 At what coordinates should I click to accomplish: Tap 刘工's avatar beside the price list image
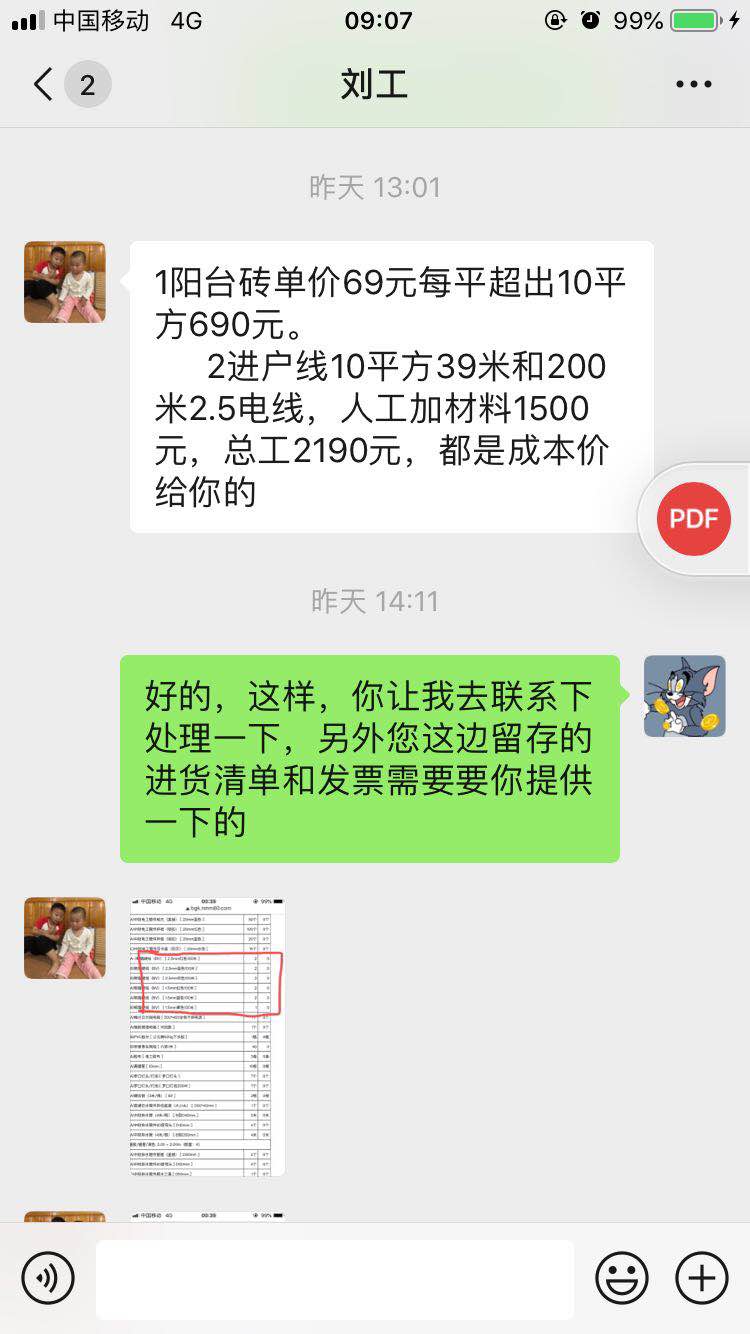click(x=65, y=937)
